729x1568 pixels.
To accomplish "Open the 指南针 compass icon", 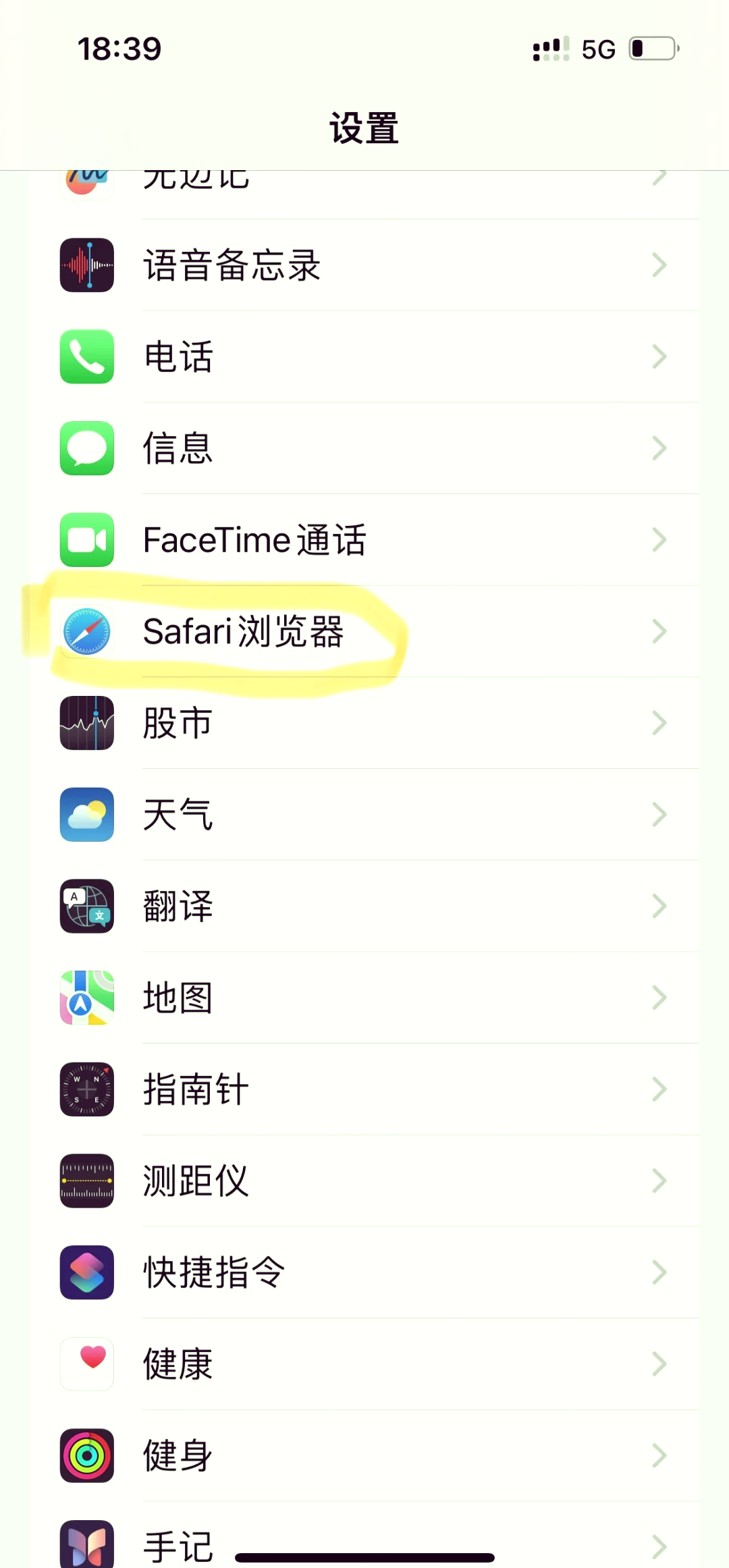I will 86,1089.
